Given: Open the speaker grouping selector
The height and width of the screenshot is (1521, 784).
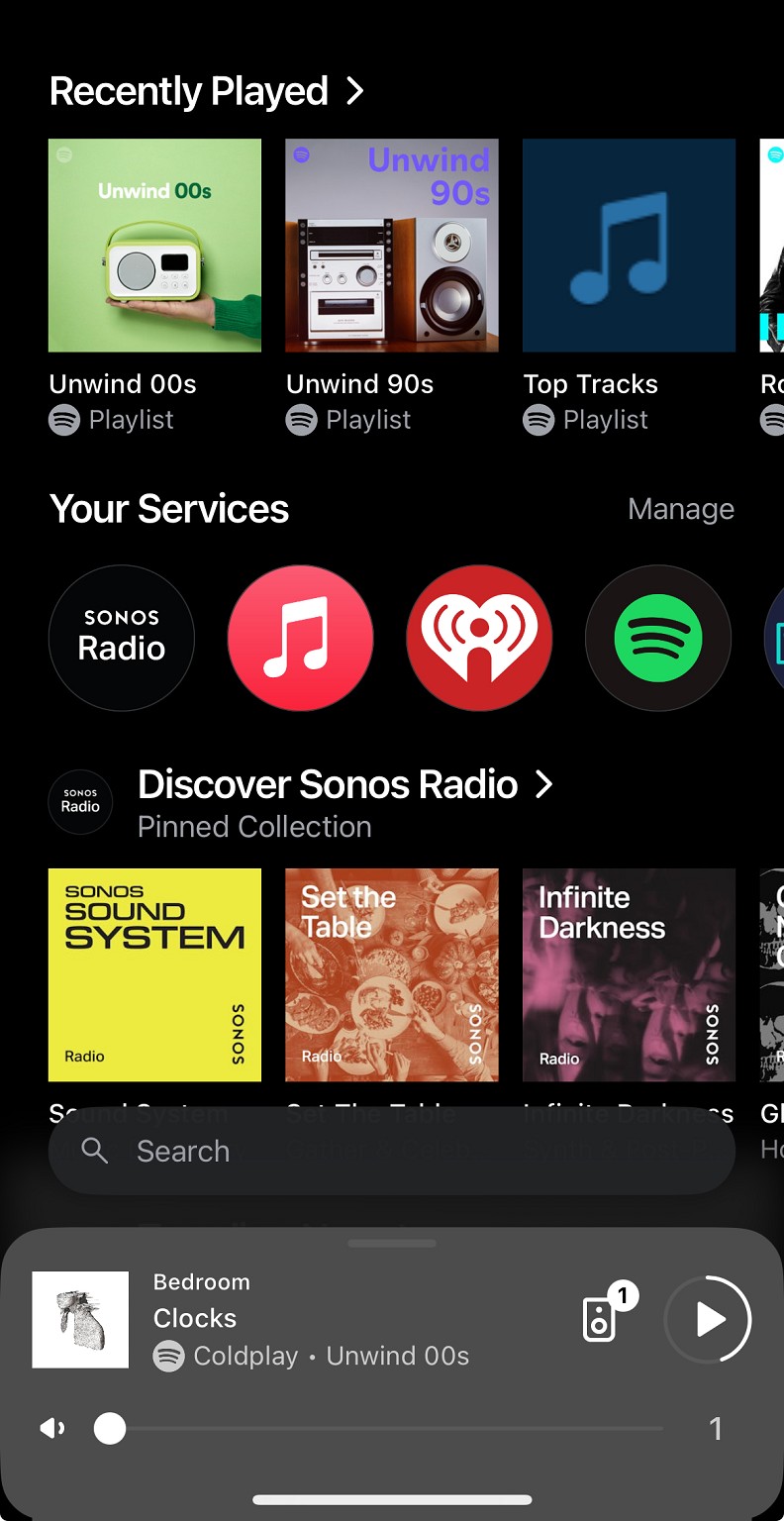Looking at the screenshot, I should tap(601, 1319).
